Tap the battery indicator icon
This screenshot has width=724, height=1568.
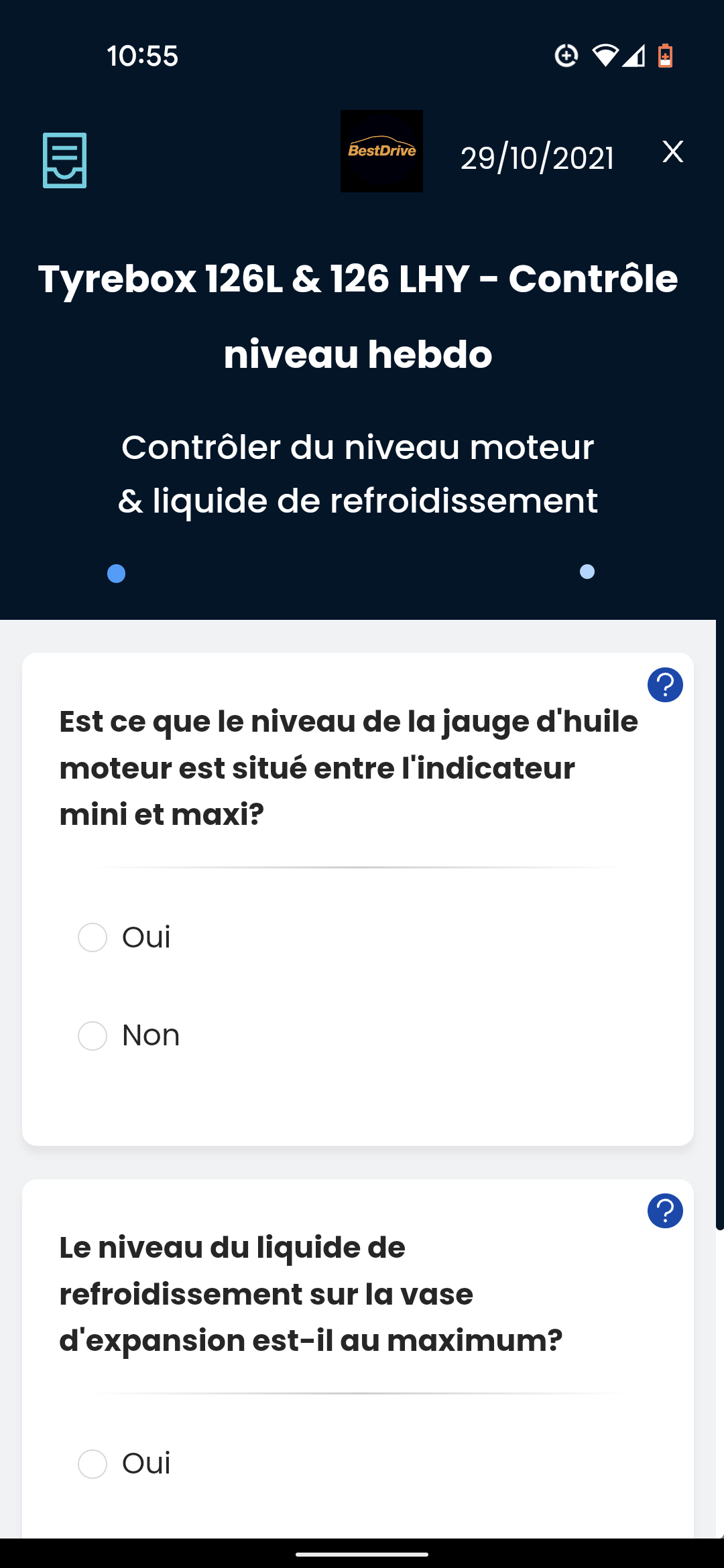[x=664, y=56]
